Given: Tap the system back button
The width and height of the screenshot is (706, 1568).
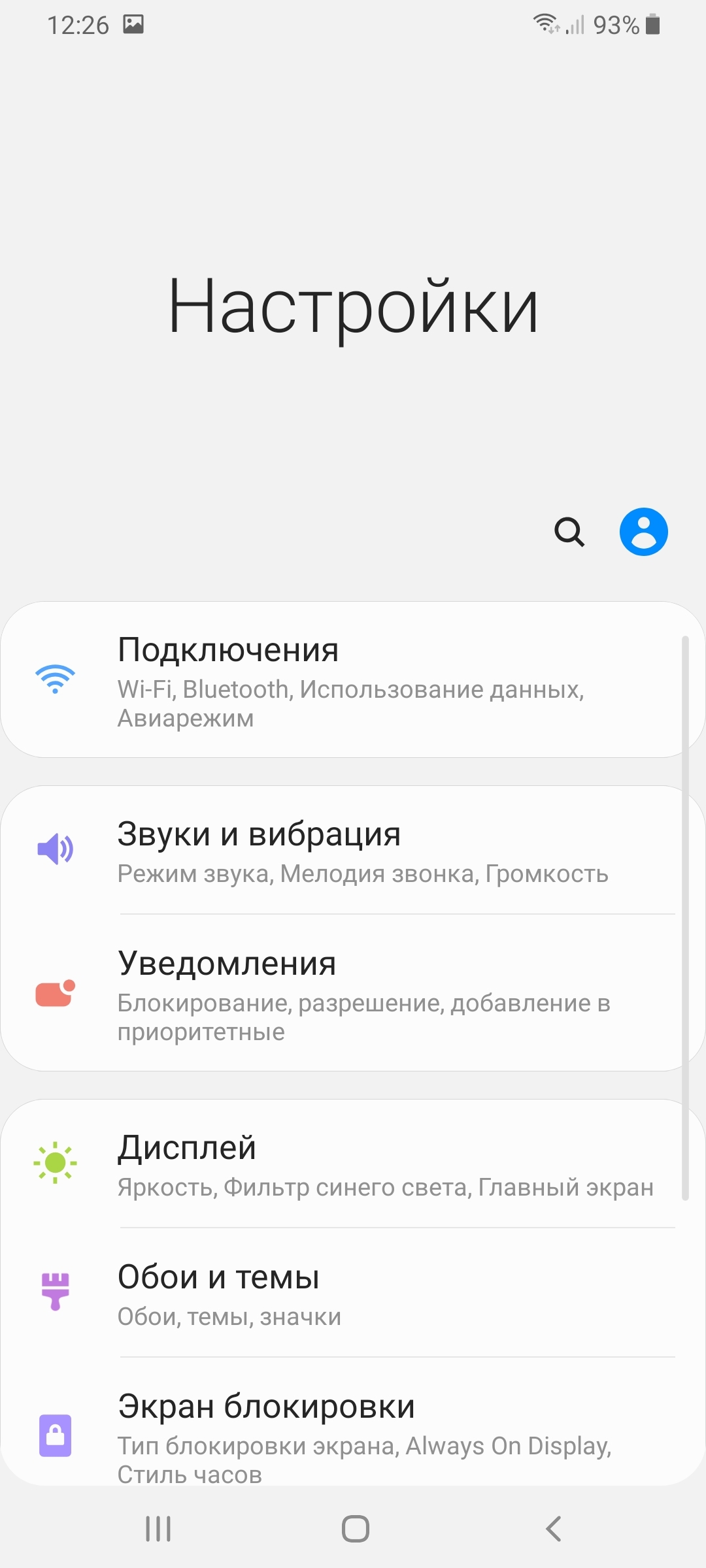Looking at the screenshot, I should point(553,1529).
